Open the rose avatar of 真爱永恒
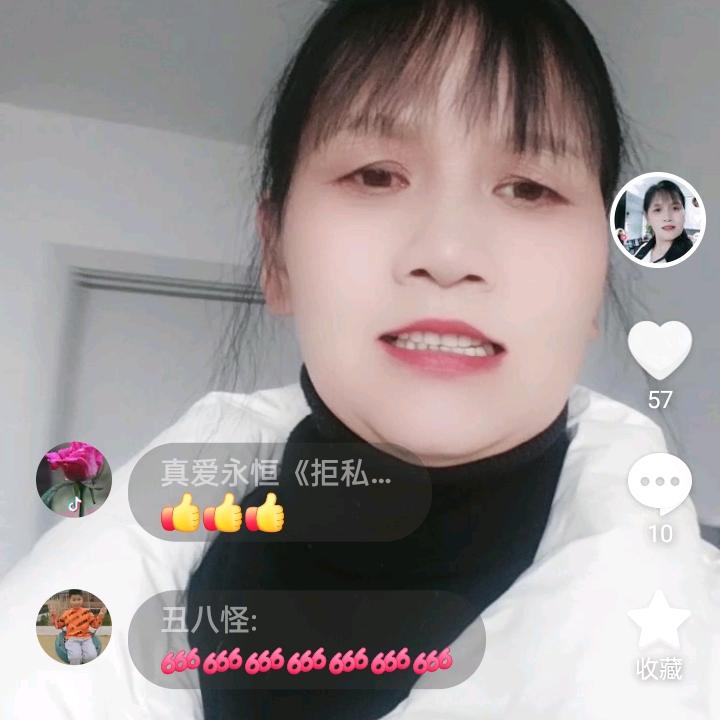This screenshot has height=720, width=720. (74, 480)
